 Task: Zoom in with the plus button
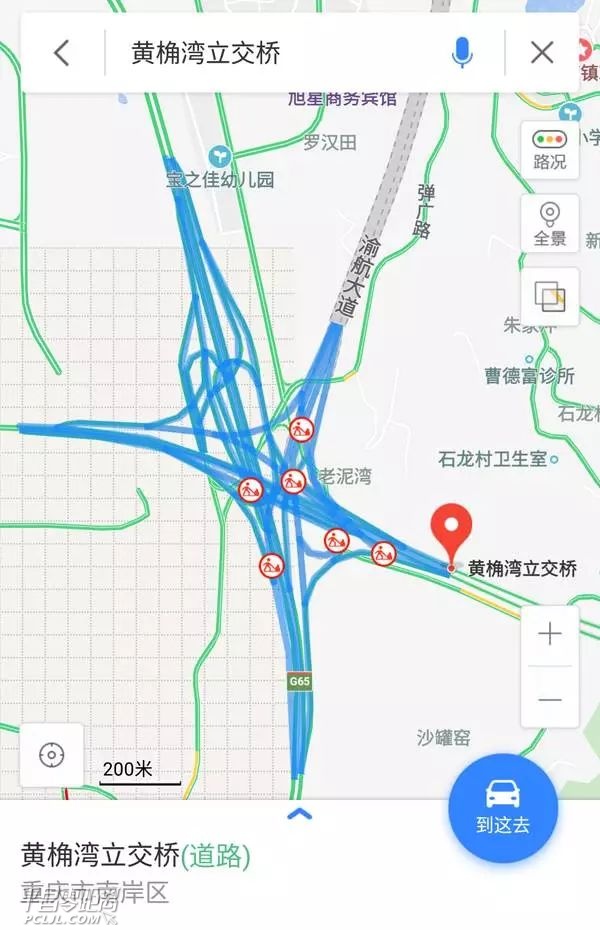pyautogui.click(x=549, y=635)
